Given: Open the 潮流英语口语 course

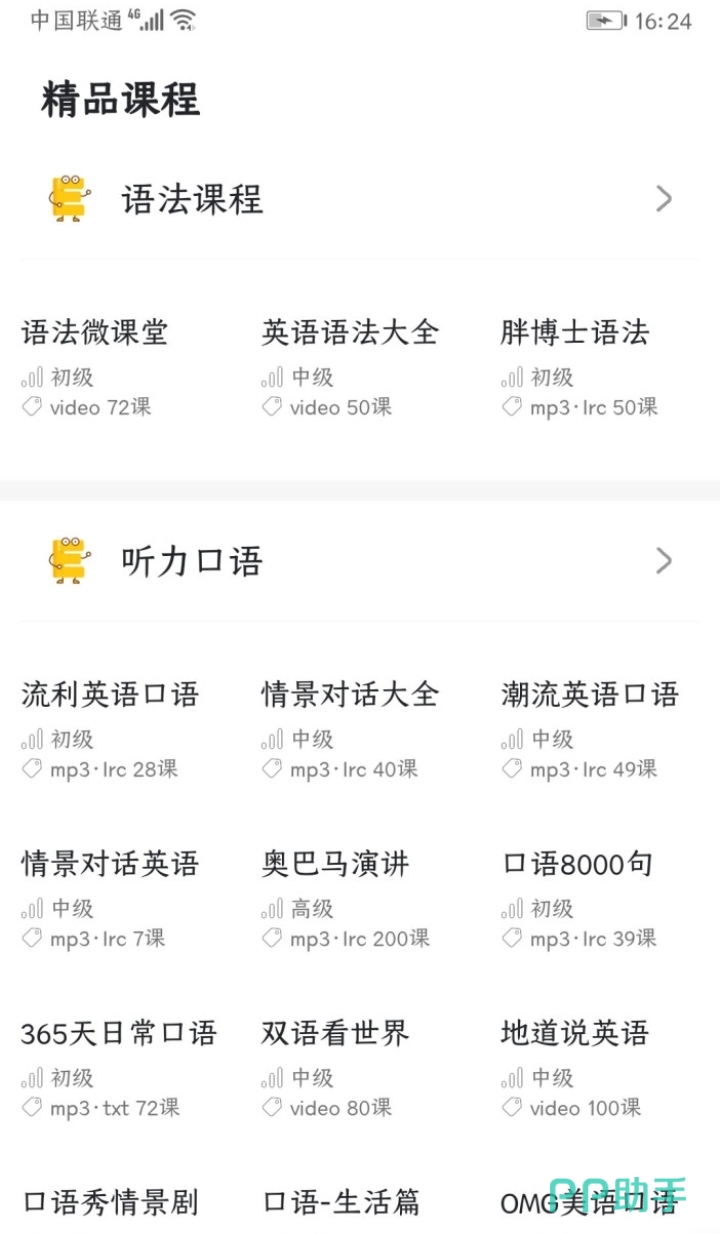Looking at the screenshot, I should (x=590, y=695).
